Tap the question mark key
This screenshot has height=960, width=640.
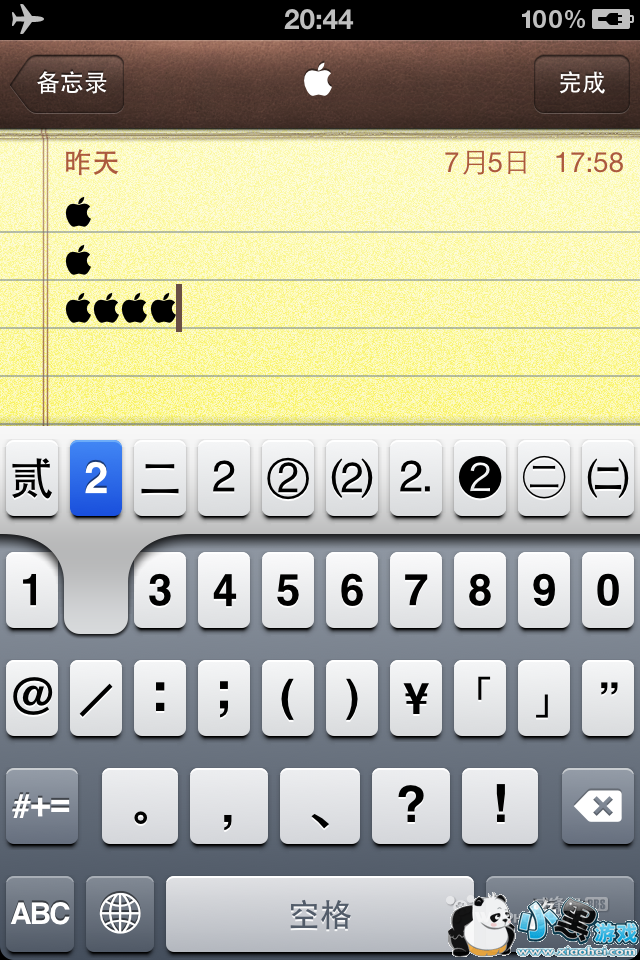(411, 806)
